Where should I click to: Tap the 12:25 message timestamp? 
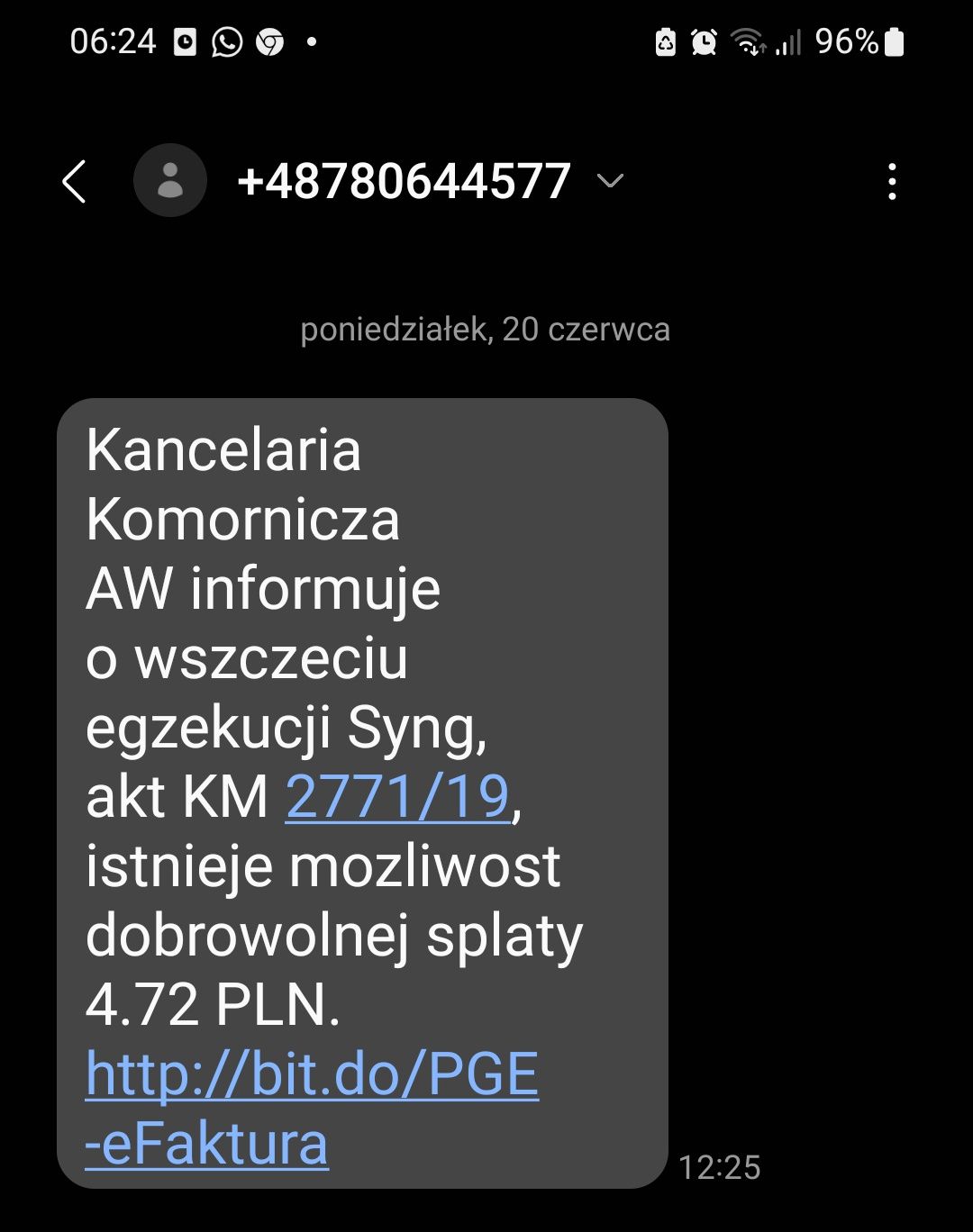tap(718, 1168)
